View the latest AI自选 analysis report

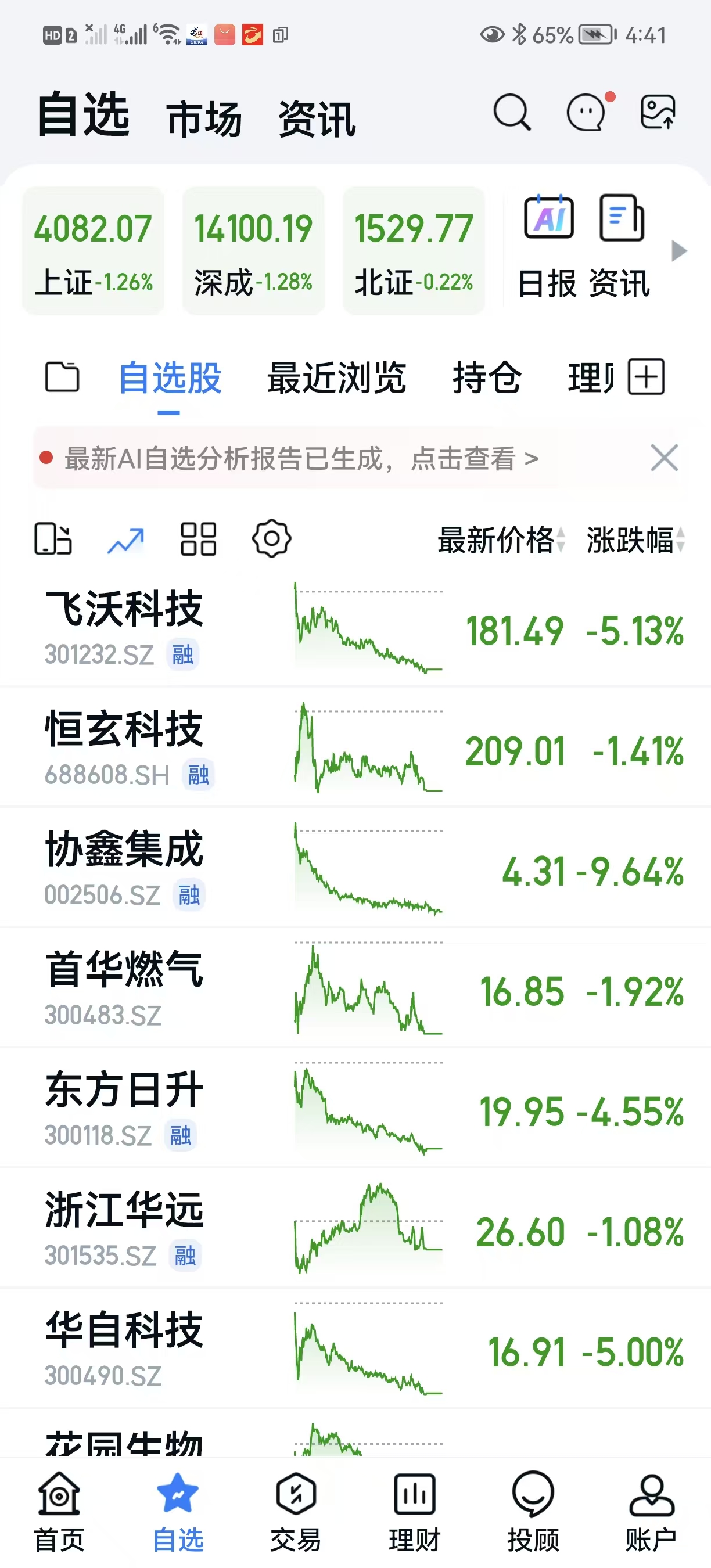tap(301, 458)
